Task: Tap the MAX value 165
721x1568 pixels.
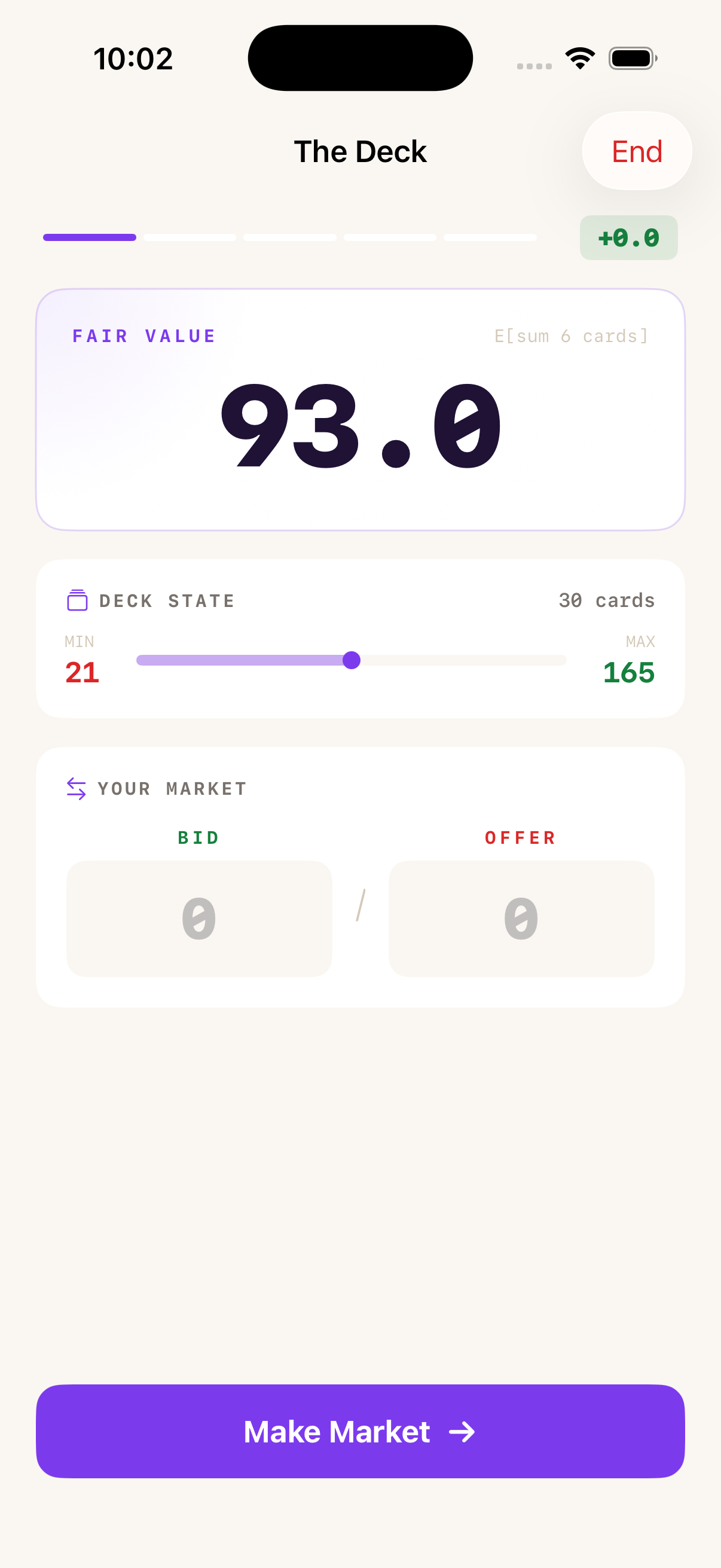Action: click(x=628, y=673)
